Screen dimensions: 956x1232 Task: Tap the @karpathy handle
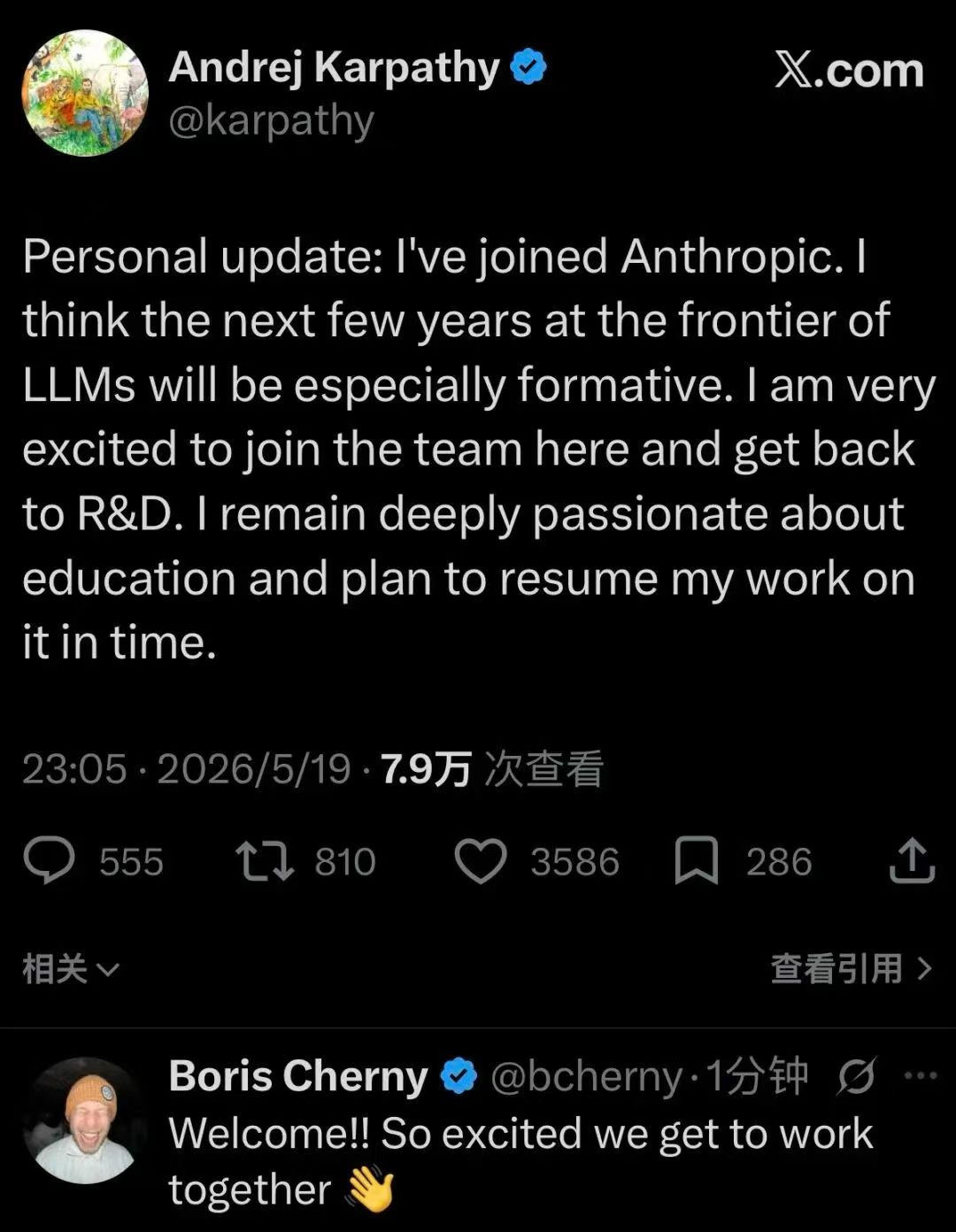(271, 121)
